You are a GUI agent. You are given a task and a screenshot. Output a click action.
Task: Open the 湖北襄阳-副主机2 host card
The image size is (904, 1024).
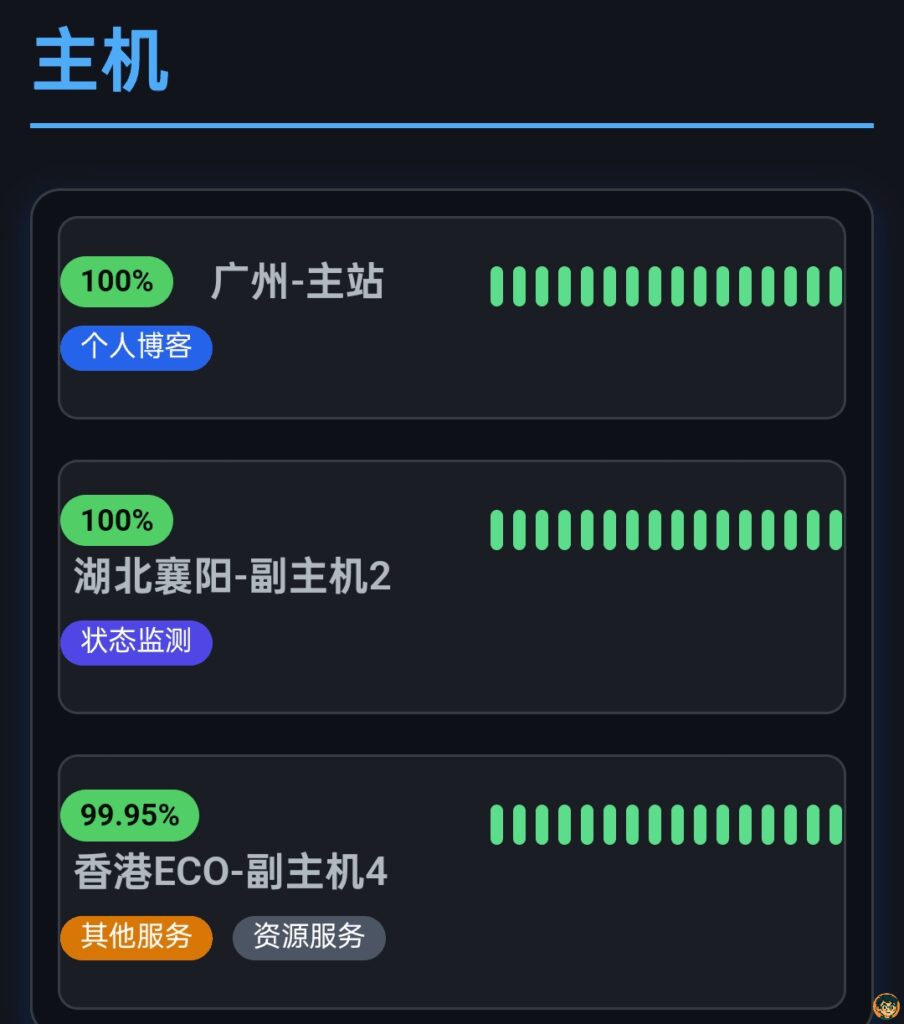point(232,577)
